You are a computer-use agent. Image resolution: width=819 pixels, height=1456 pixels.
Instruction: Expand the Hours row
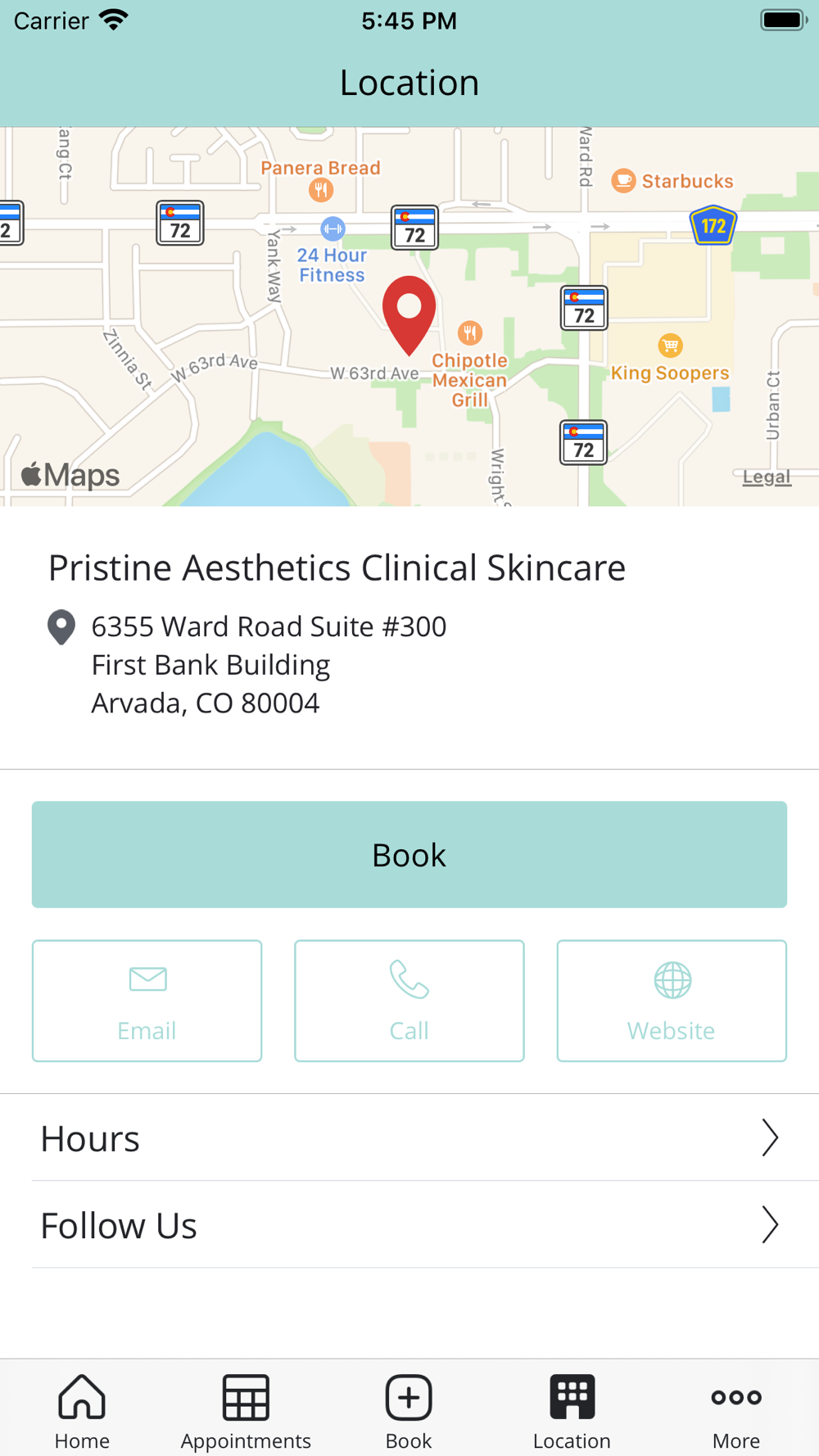(x=409, y=1137)
